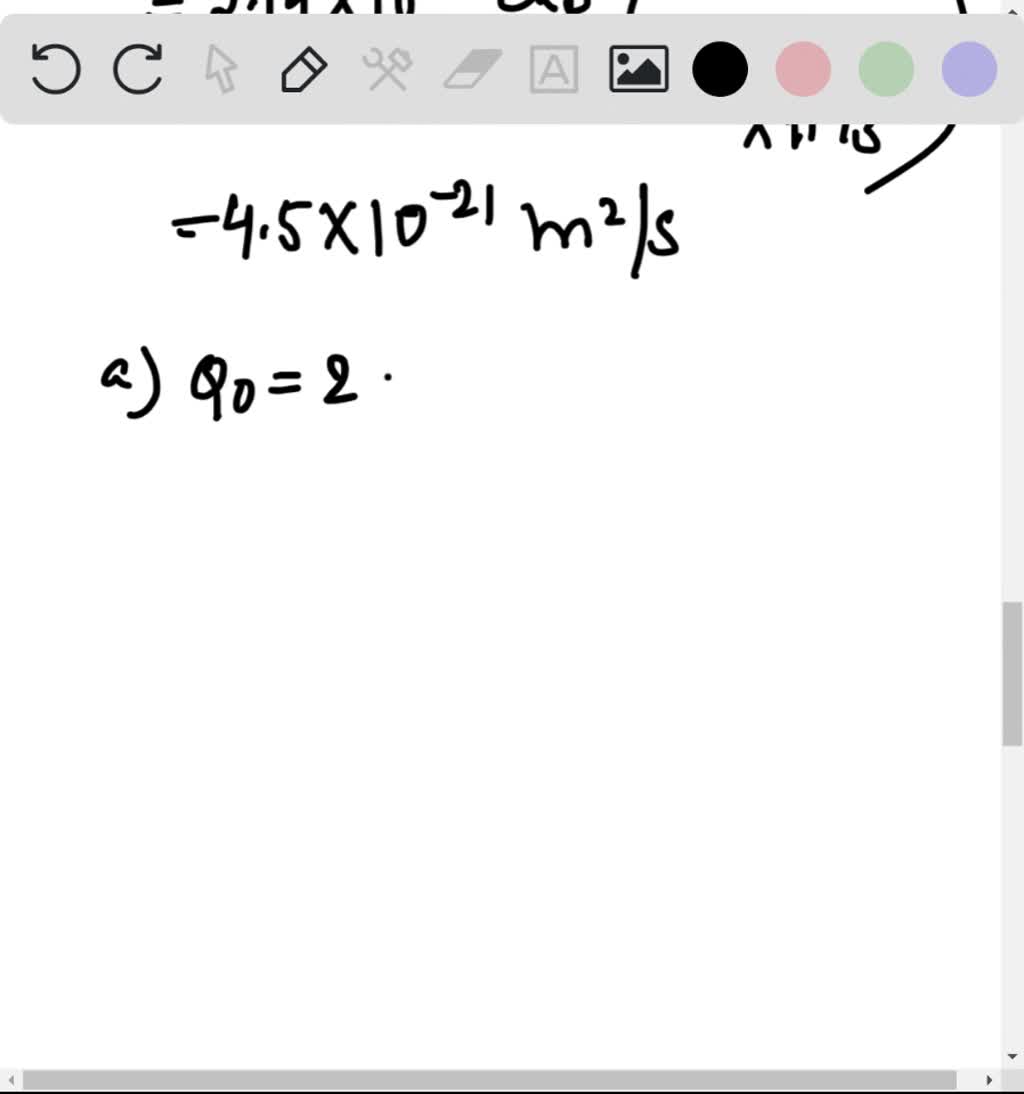Undo the last stroke
The image size is (1024, 1094).
55,70
